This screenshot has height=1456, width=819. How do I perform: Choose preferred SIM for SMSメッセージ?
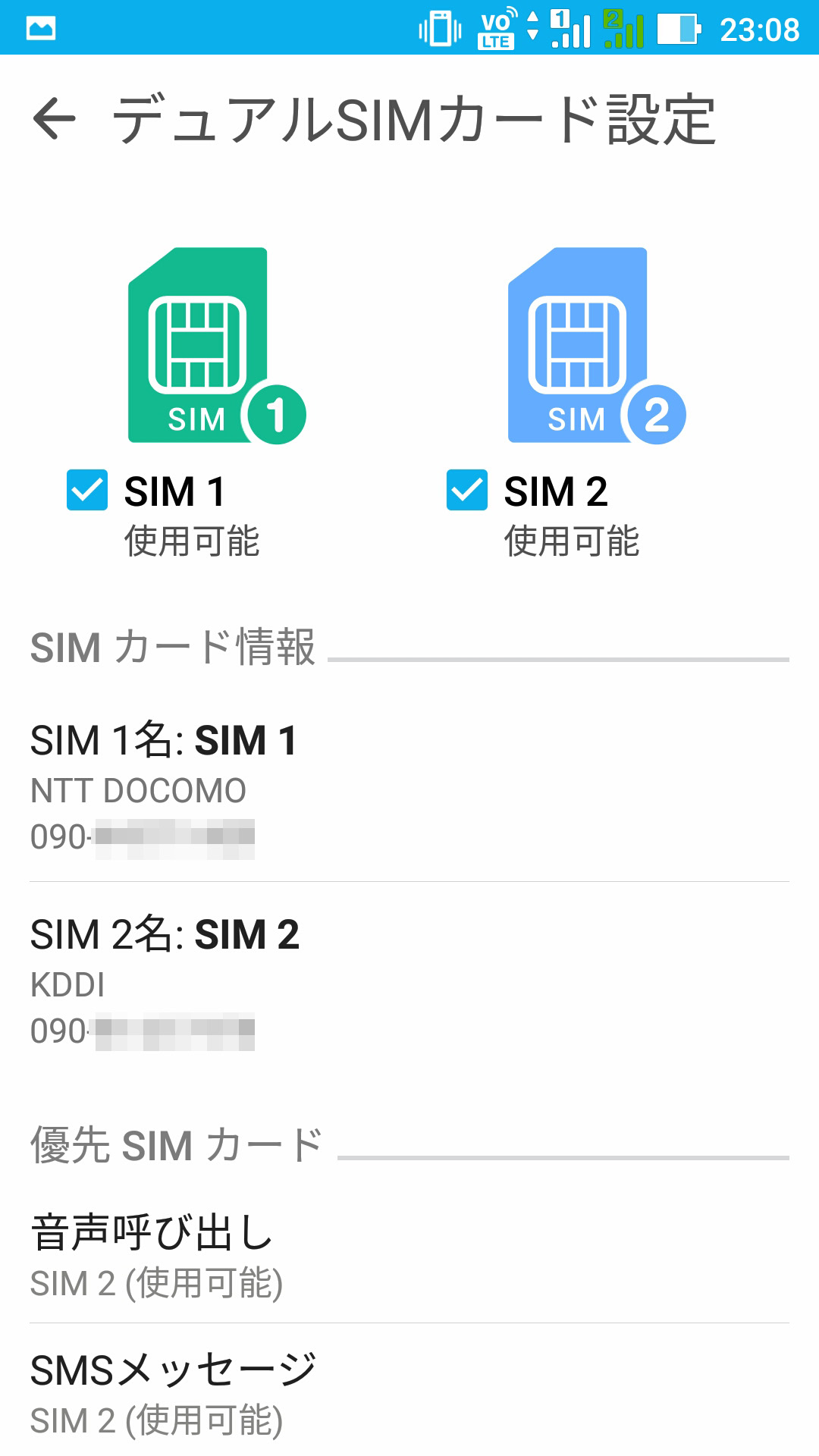point(409,1393)
